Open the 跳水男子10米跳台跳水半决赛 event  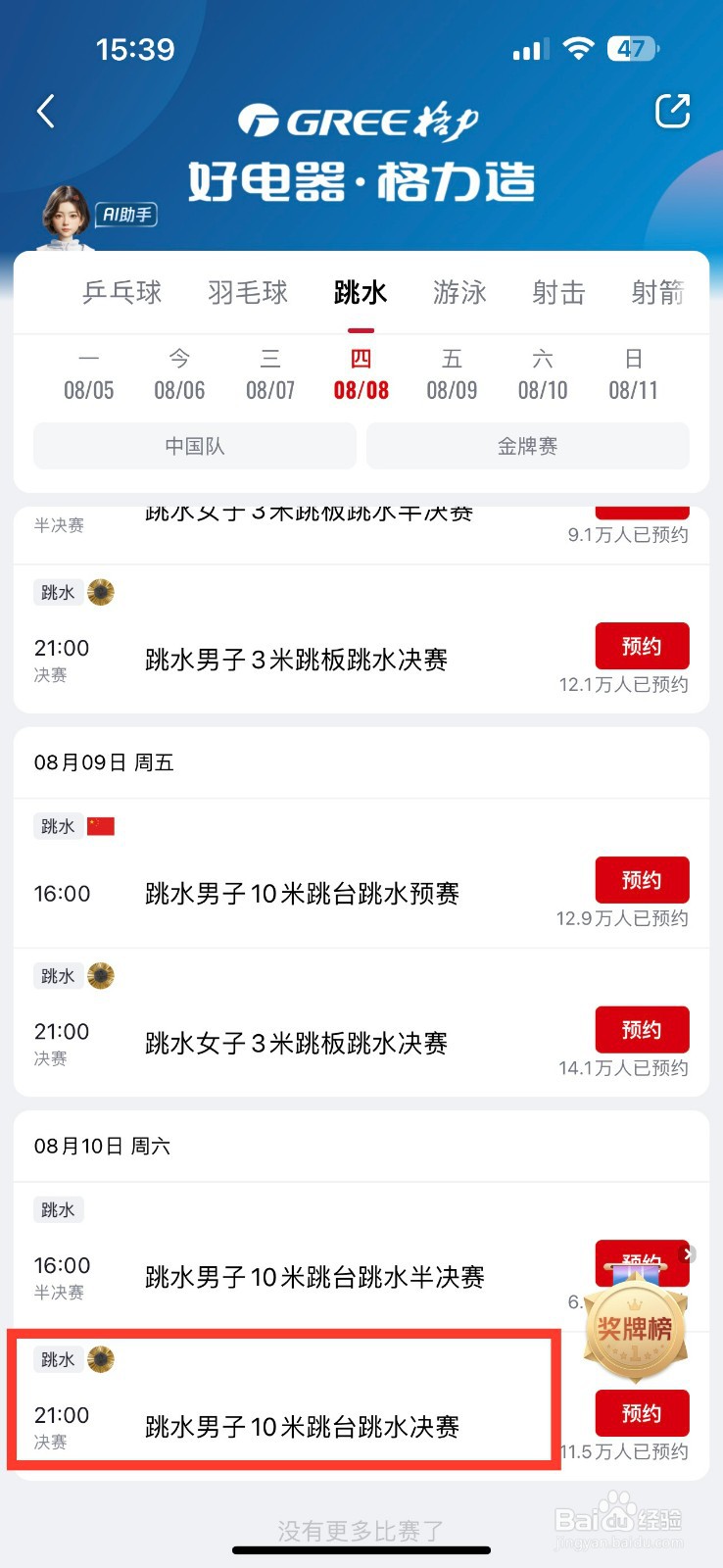(x=314, y=1277)
